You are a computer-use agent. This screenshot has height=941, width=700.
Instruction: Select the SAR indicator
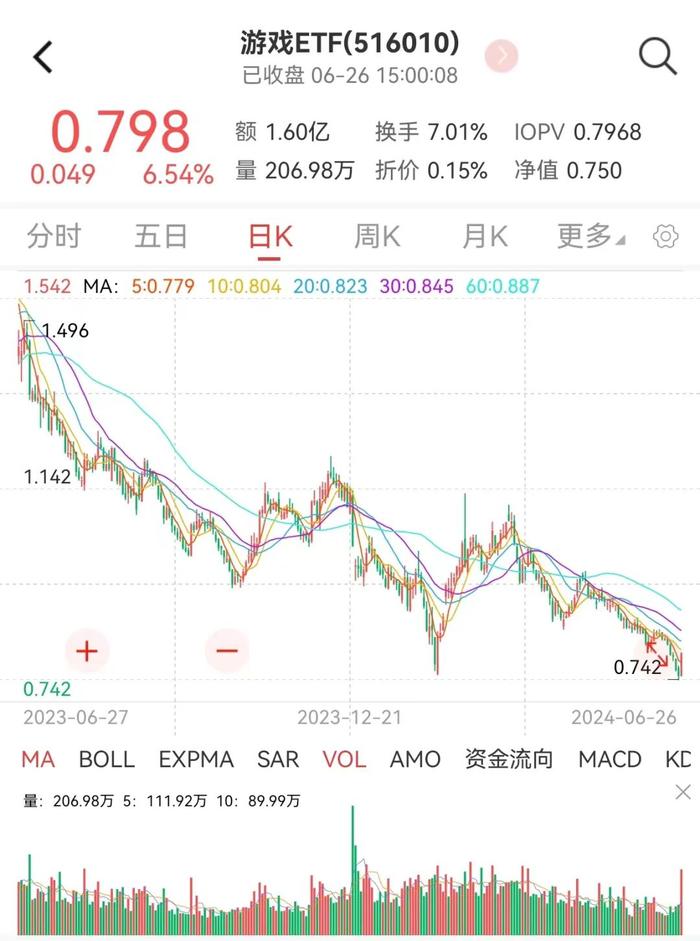(x=278, y=759)
